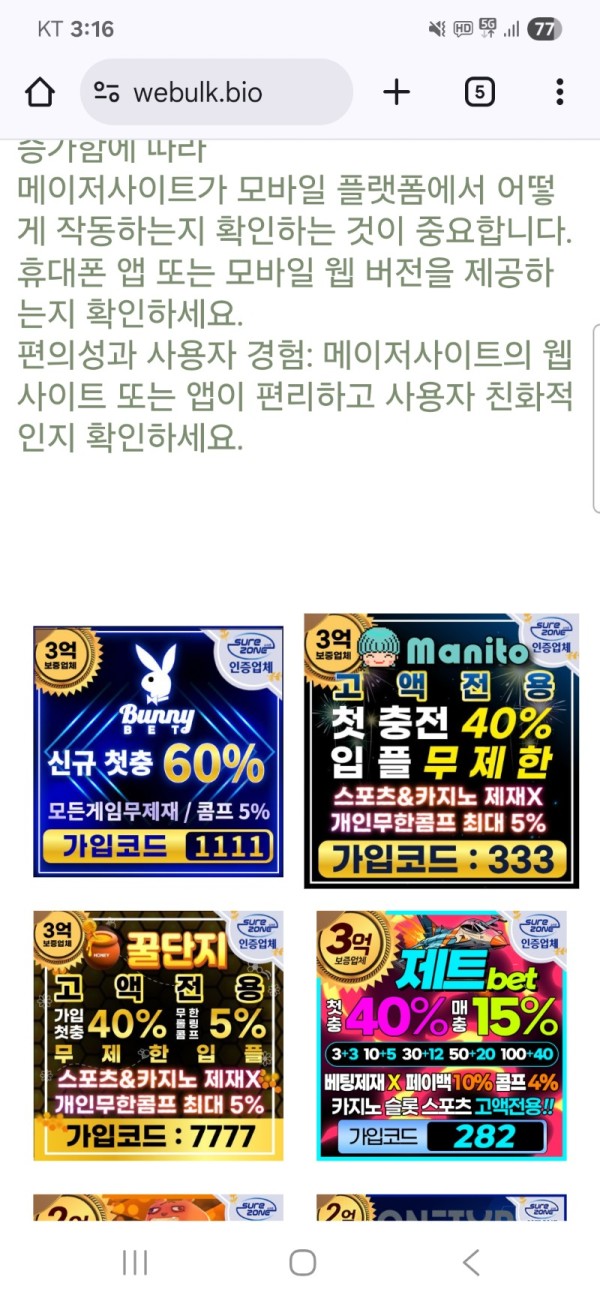This screenshot has width=600, height=1301.
Task: Go to the browser home page
Action: (40, 93)
